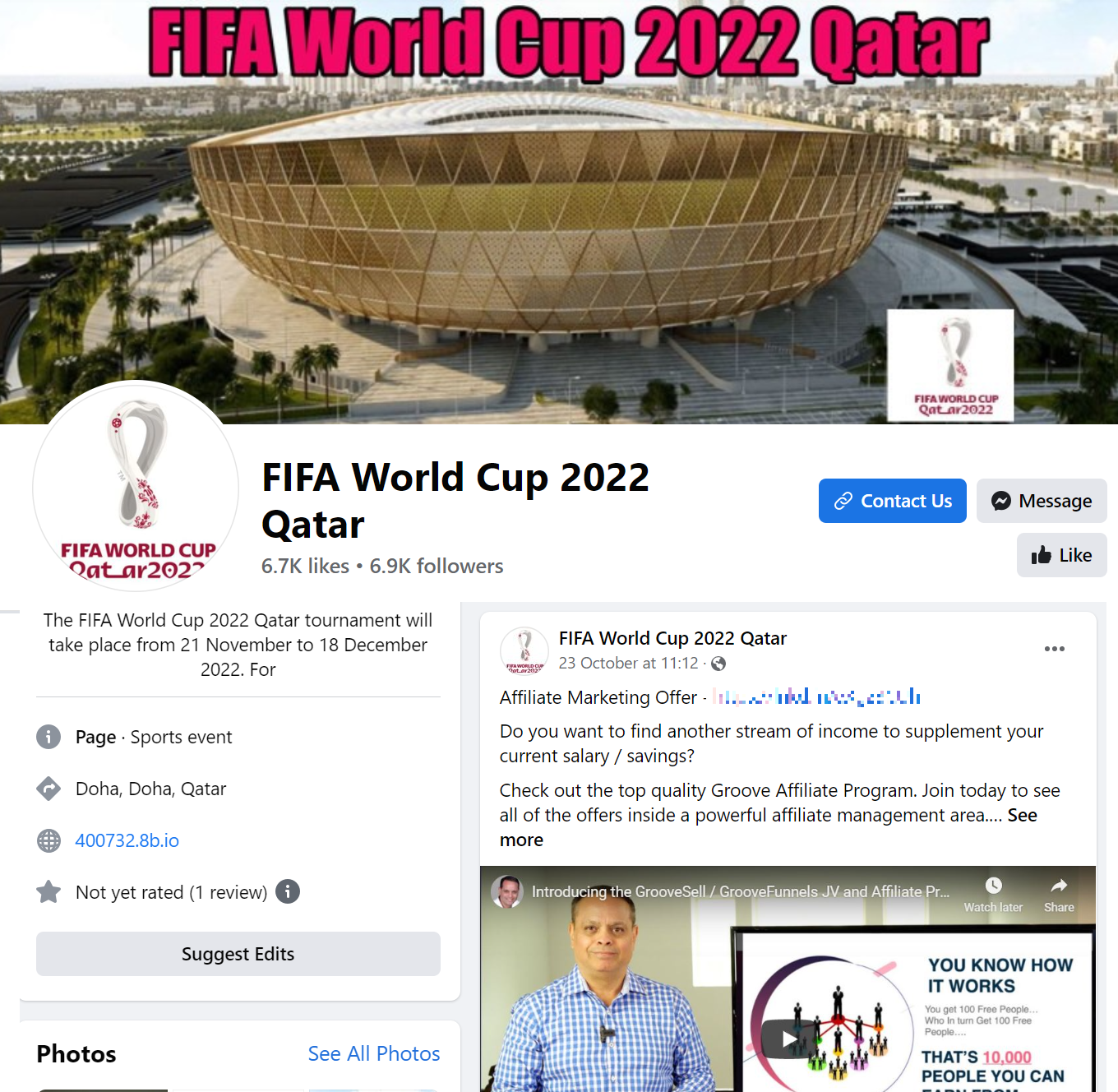The height and width of the screenshot is (1092, 1118).
Task: Expand the post with See more
Action: [x=521, y=840]
